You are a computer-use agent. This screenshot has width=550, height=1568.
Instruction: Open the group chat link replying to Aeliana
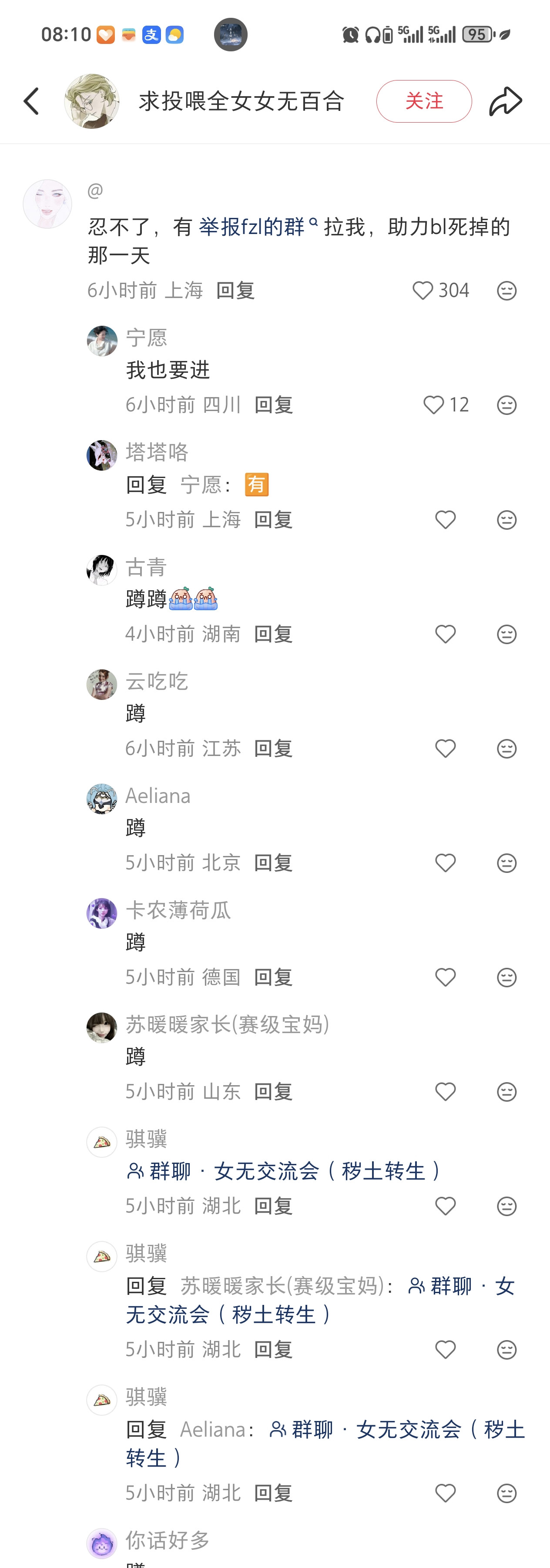396,1429
